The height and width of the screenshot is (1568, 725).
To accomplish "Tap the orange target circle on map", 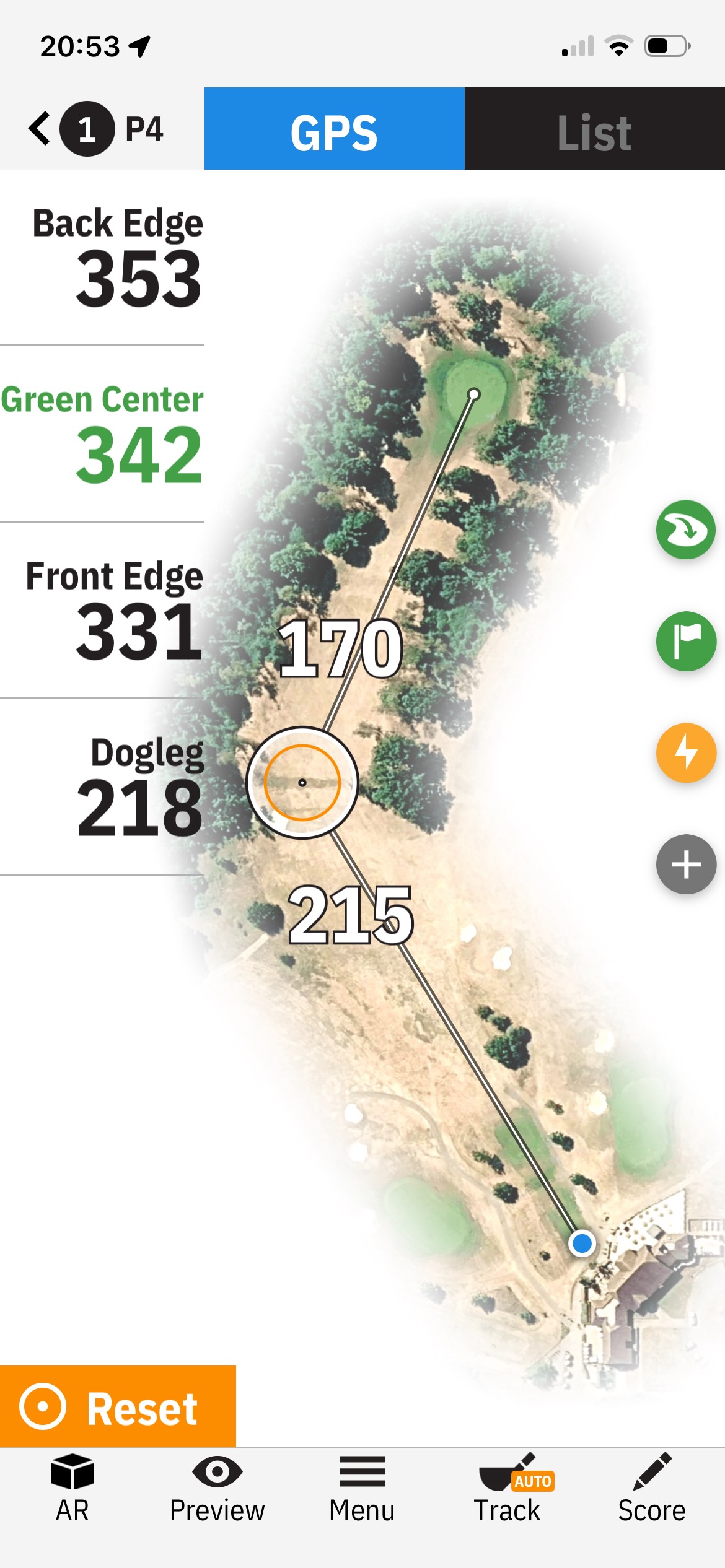I will point(302,783).
